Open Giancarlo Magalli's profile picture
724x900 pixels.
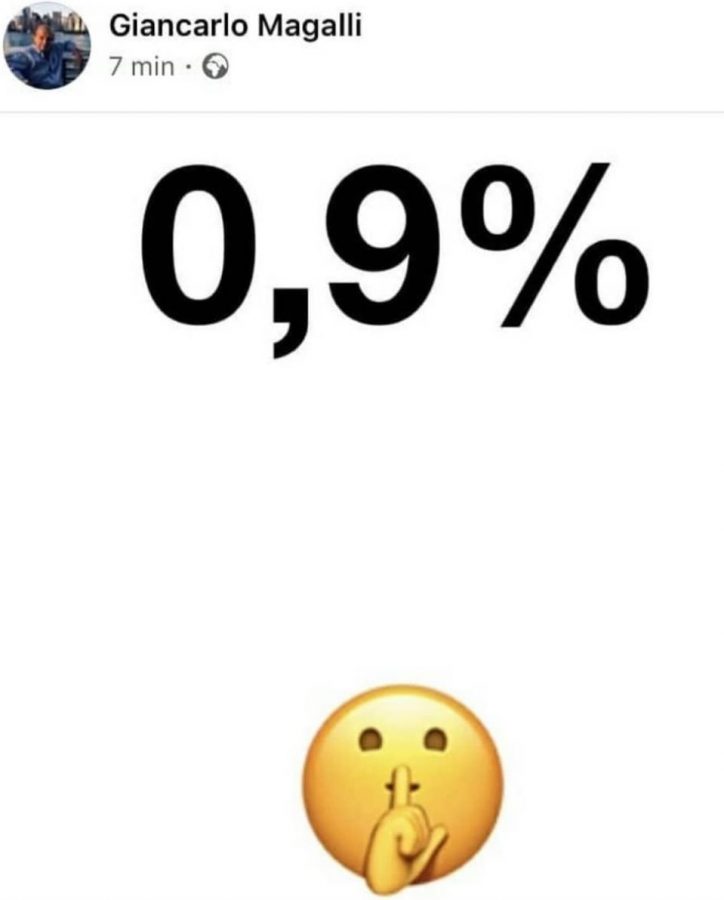(47, 47)
